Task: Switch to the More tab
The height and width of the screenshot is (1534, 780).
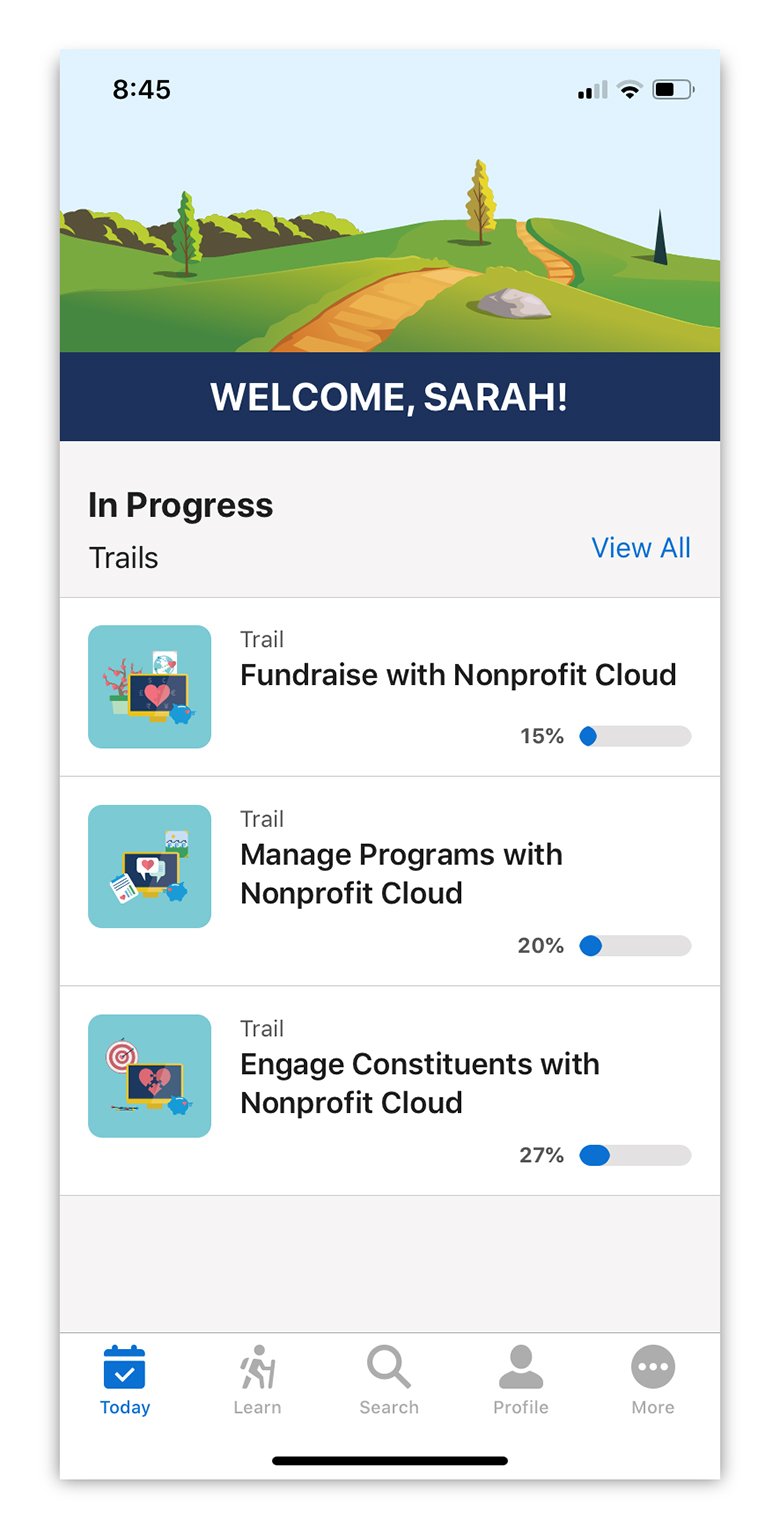Action: [x=652, y=1380]
